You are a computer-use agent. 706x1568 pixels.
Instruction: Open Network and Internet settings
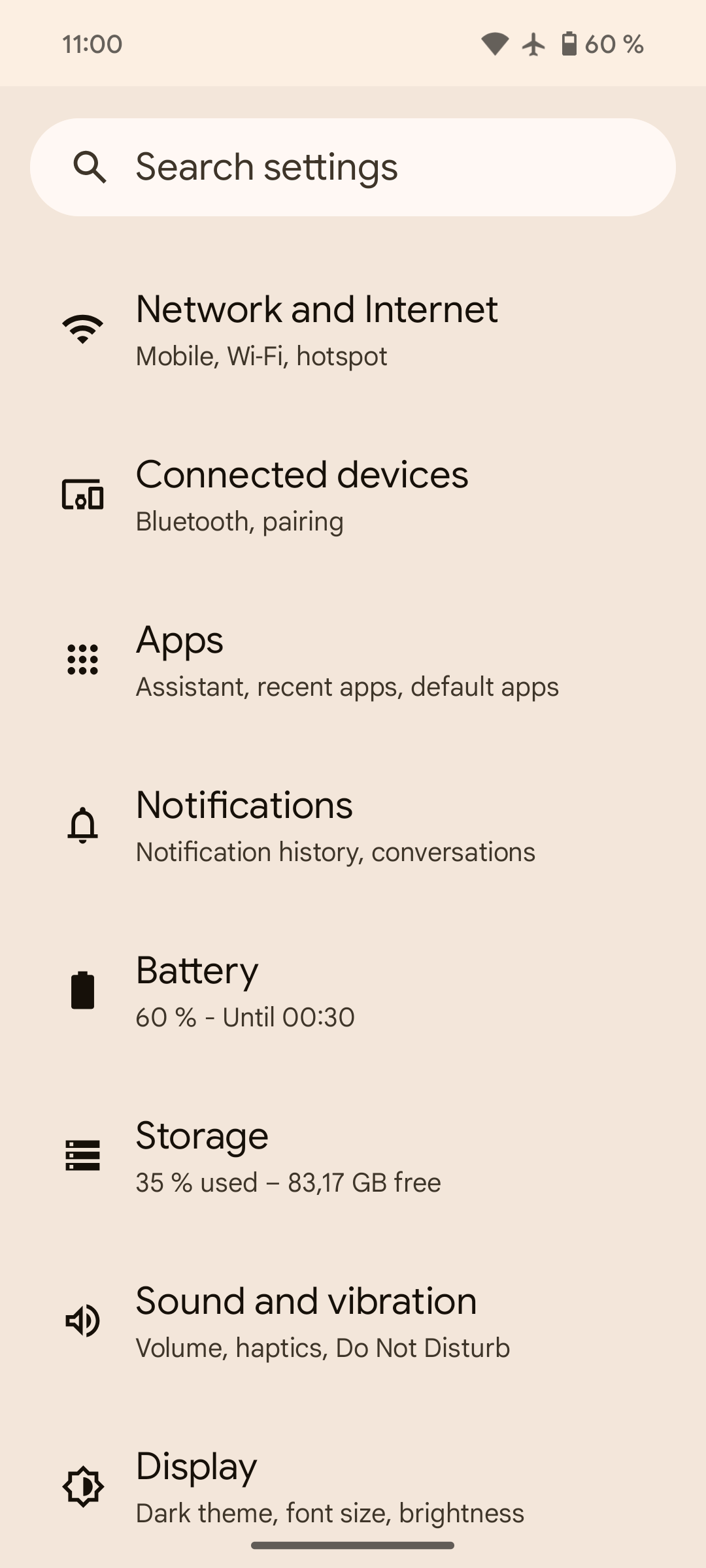click(x=316, y=330)
